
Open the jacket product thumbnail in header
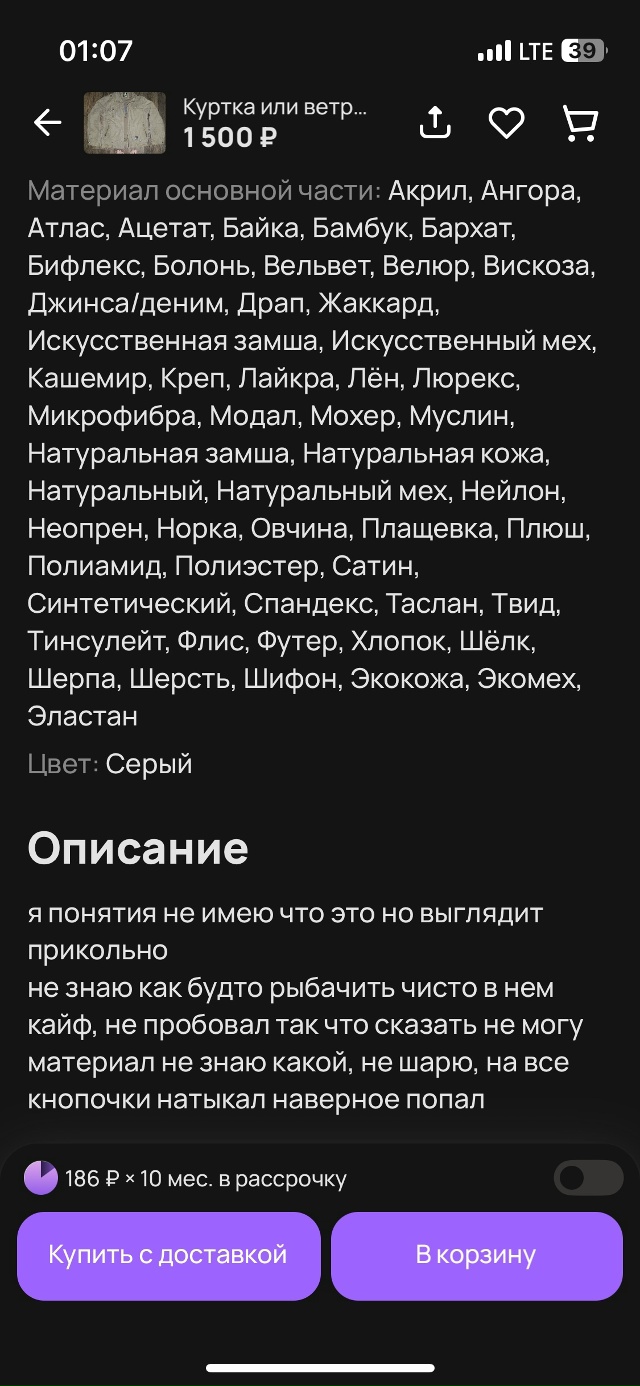124,123
